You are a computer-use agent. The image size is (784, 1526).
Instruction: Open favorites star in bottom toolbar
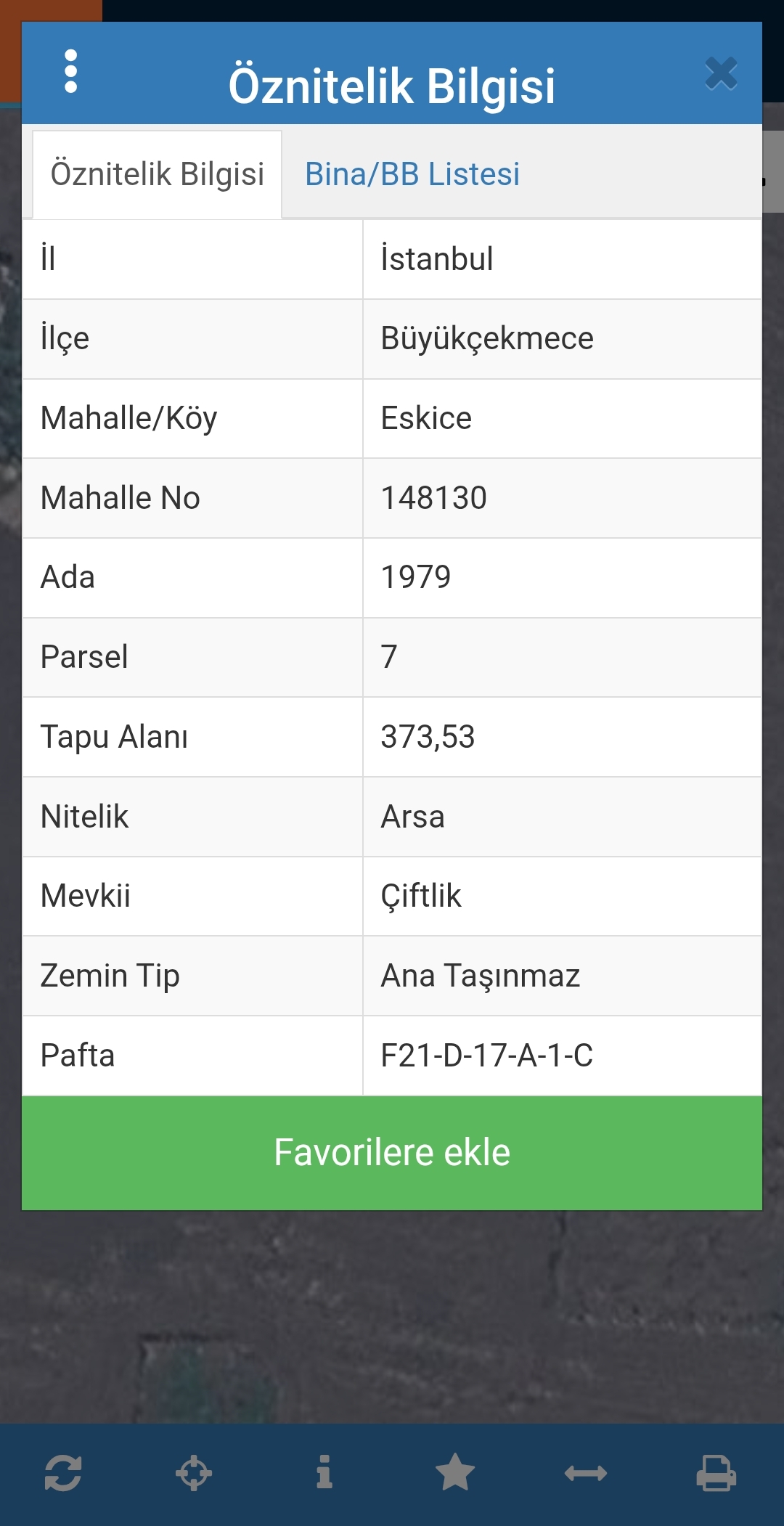(455, 1472)
